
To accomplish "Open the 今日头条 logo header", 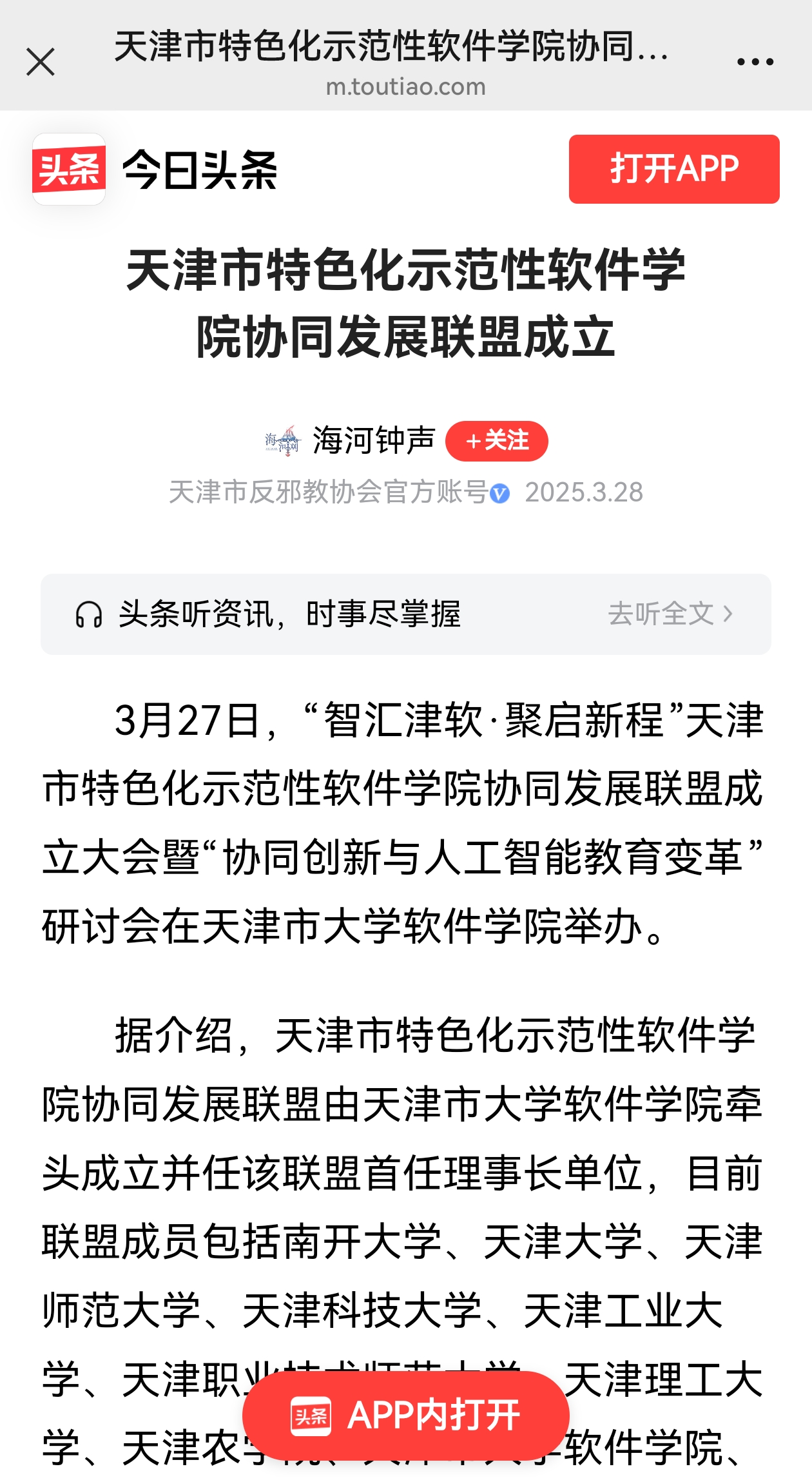I will coord(155,170).
